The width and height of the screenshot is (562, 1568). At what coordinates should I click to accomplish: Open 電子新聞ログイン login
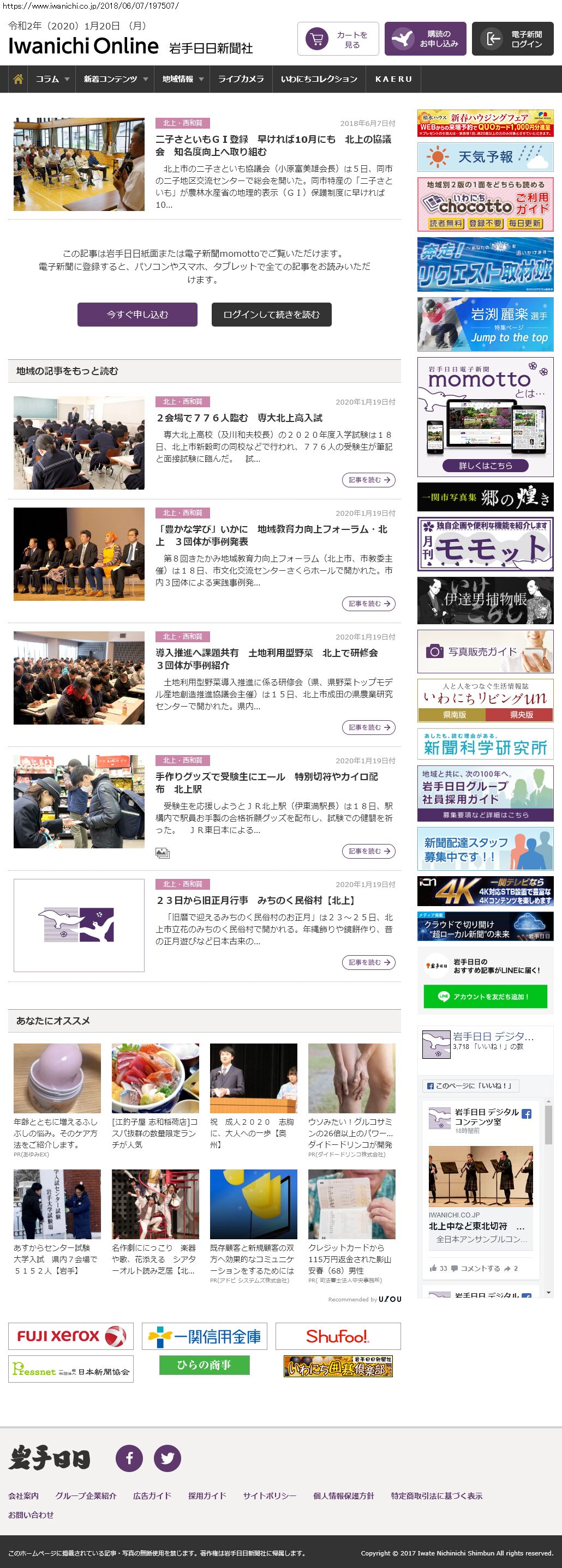click(x=512, y=39)
